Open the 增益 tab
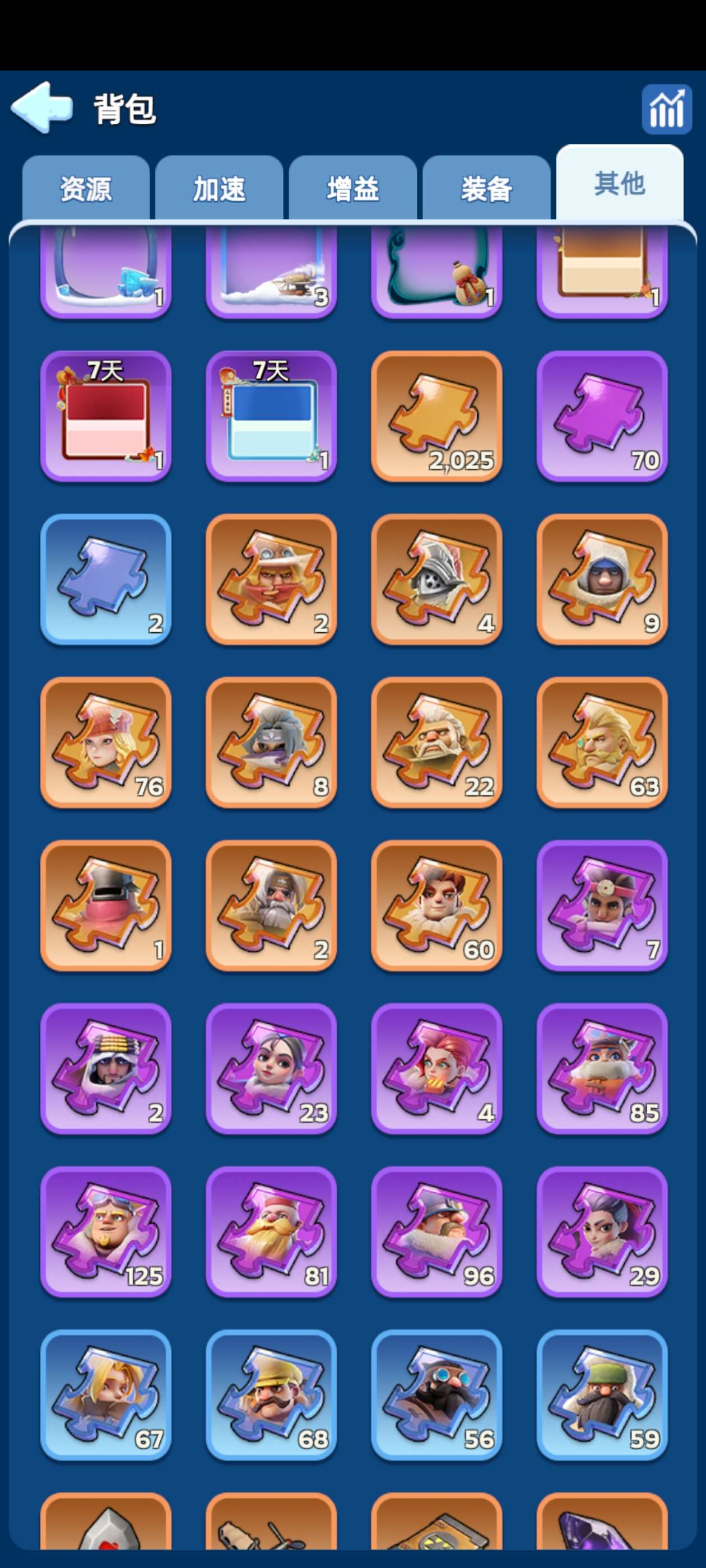 [x=352, y=189]
